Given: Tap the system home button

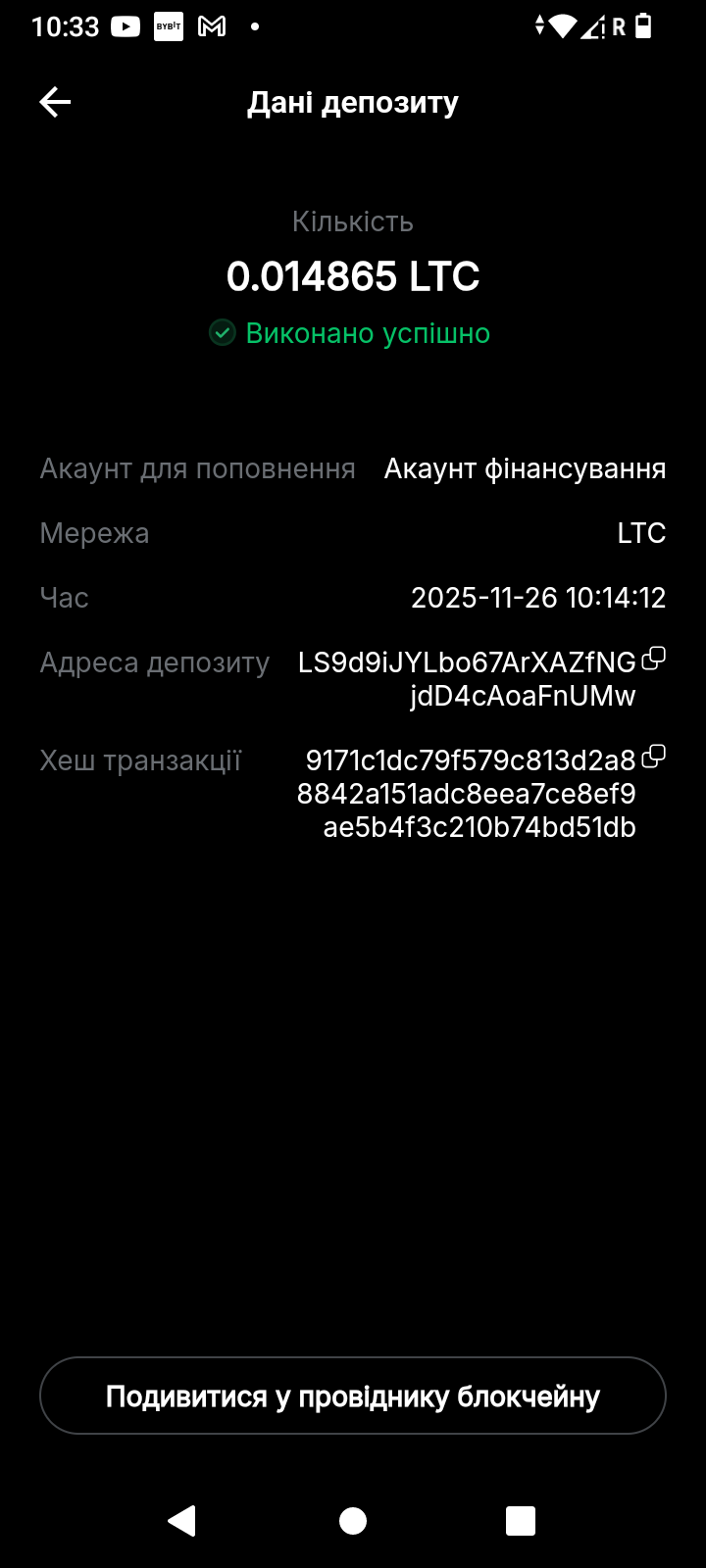Looking at the screenshot, I should pos(353,1521).
